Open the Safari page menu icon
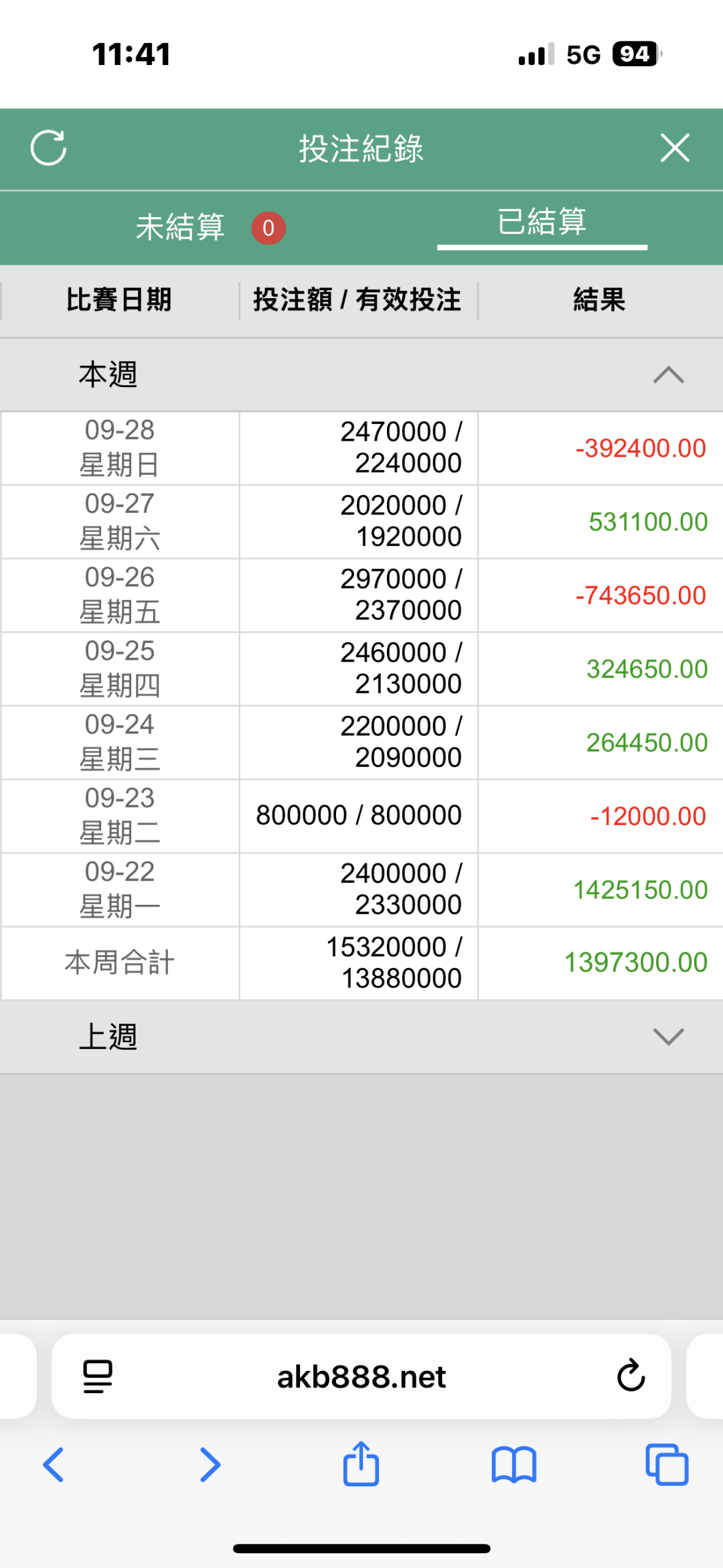The image size is (723, 1568). click(x=98, y=1377)
